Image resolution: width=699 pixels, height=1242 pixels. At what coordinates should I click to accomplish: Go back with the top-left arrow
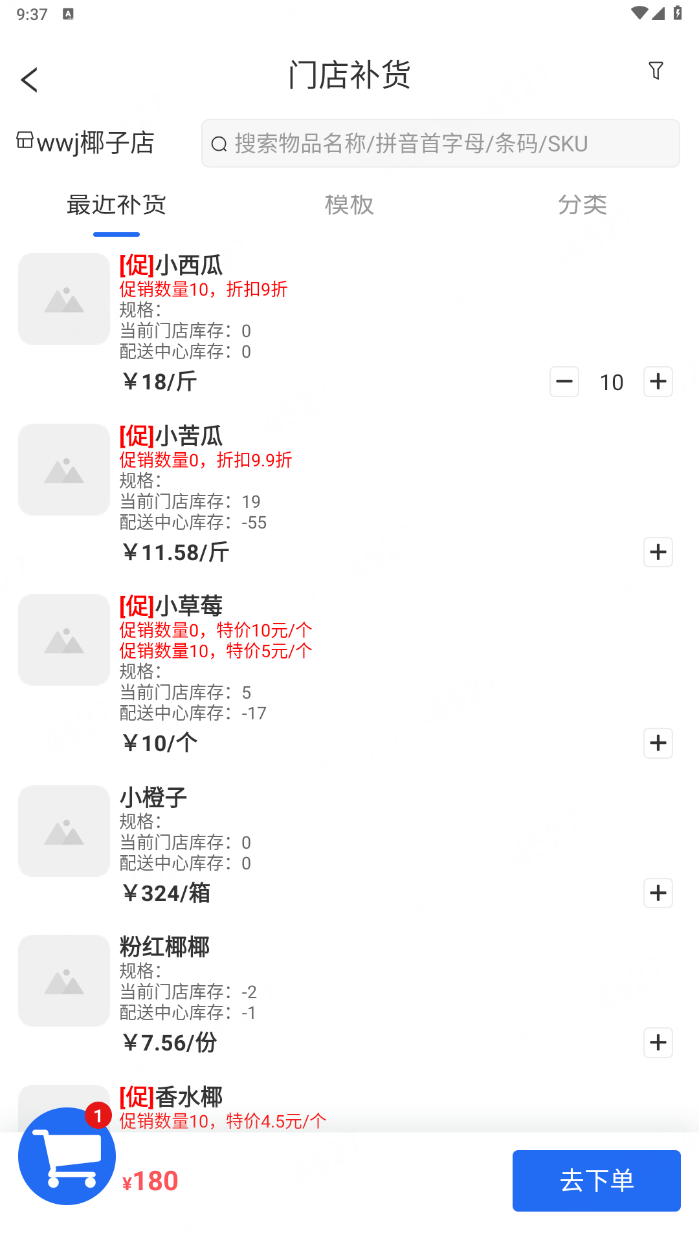29,80
